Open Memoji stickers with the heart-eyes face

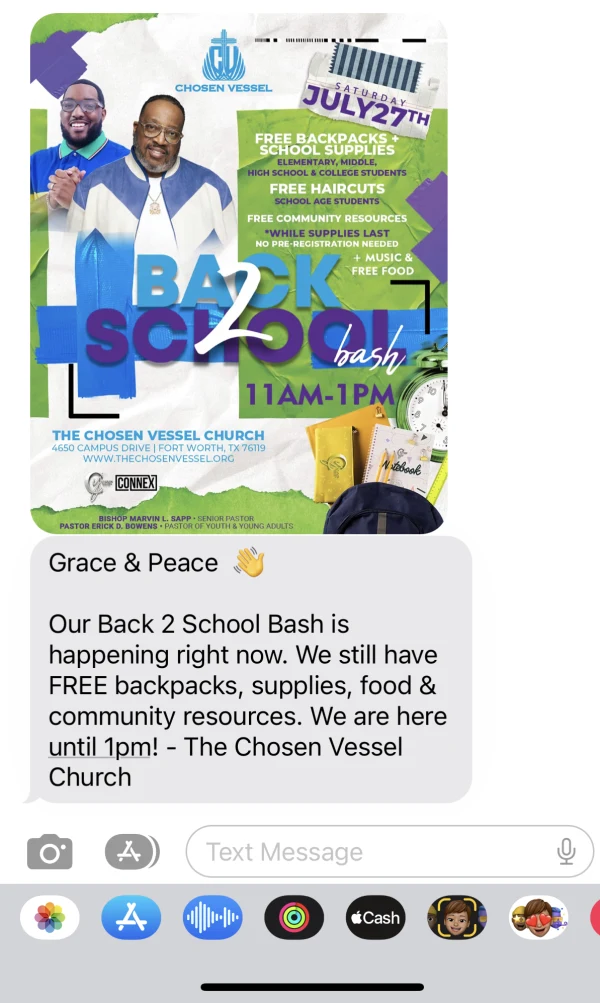coord(538,917)
